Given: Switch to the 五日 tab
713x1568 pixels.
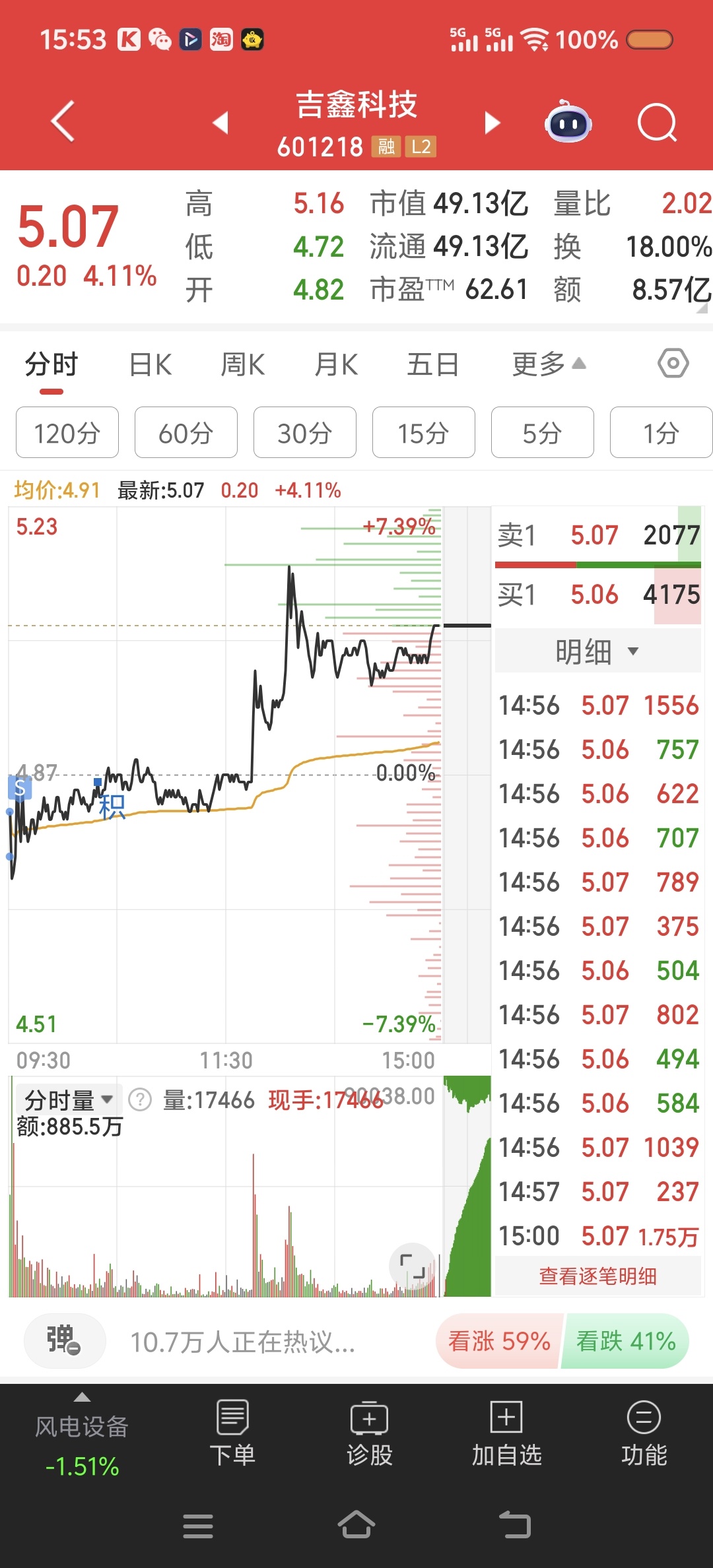Looking at the screenshot, I should tap(432, 365).
